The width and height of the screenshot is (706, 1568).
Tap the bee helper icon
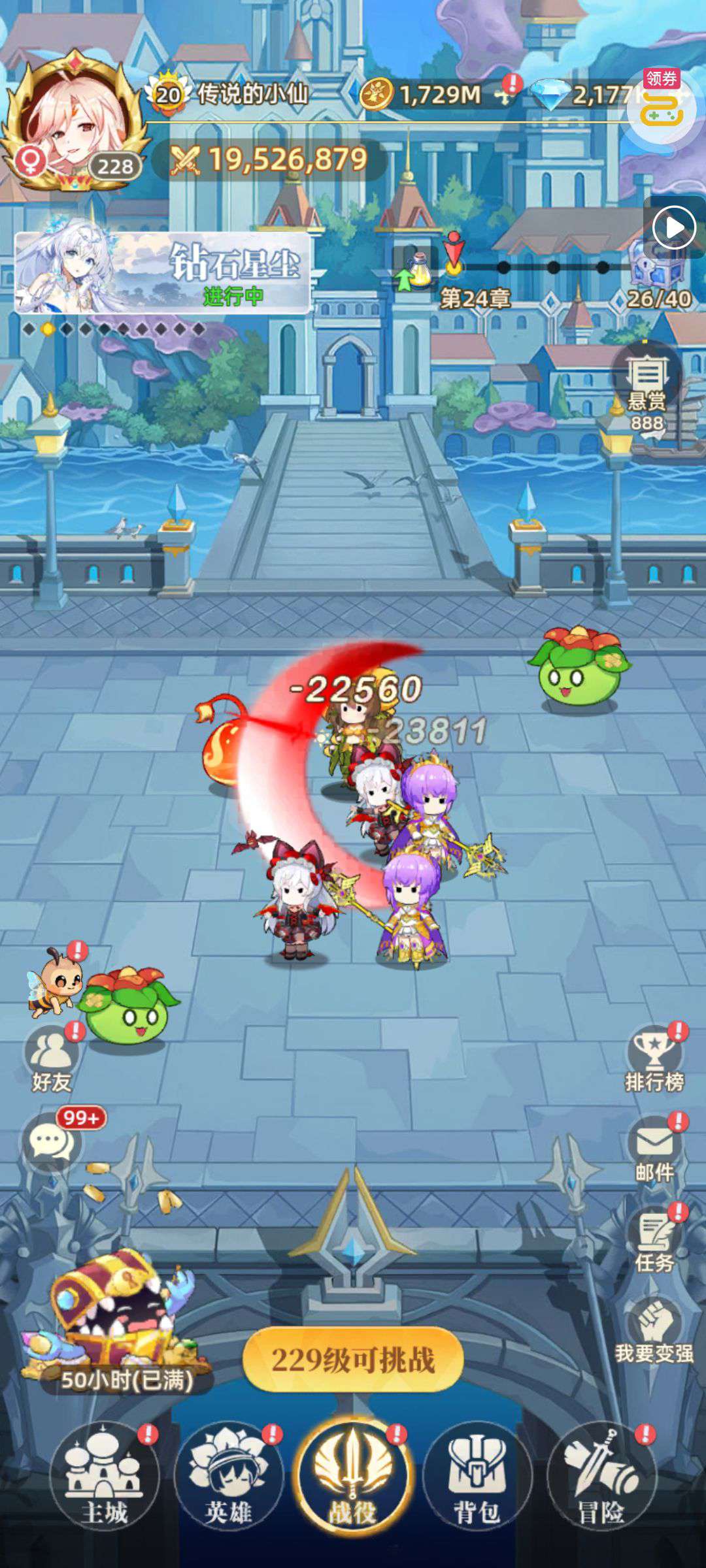pyautogui.click(x=56, y=981)
